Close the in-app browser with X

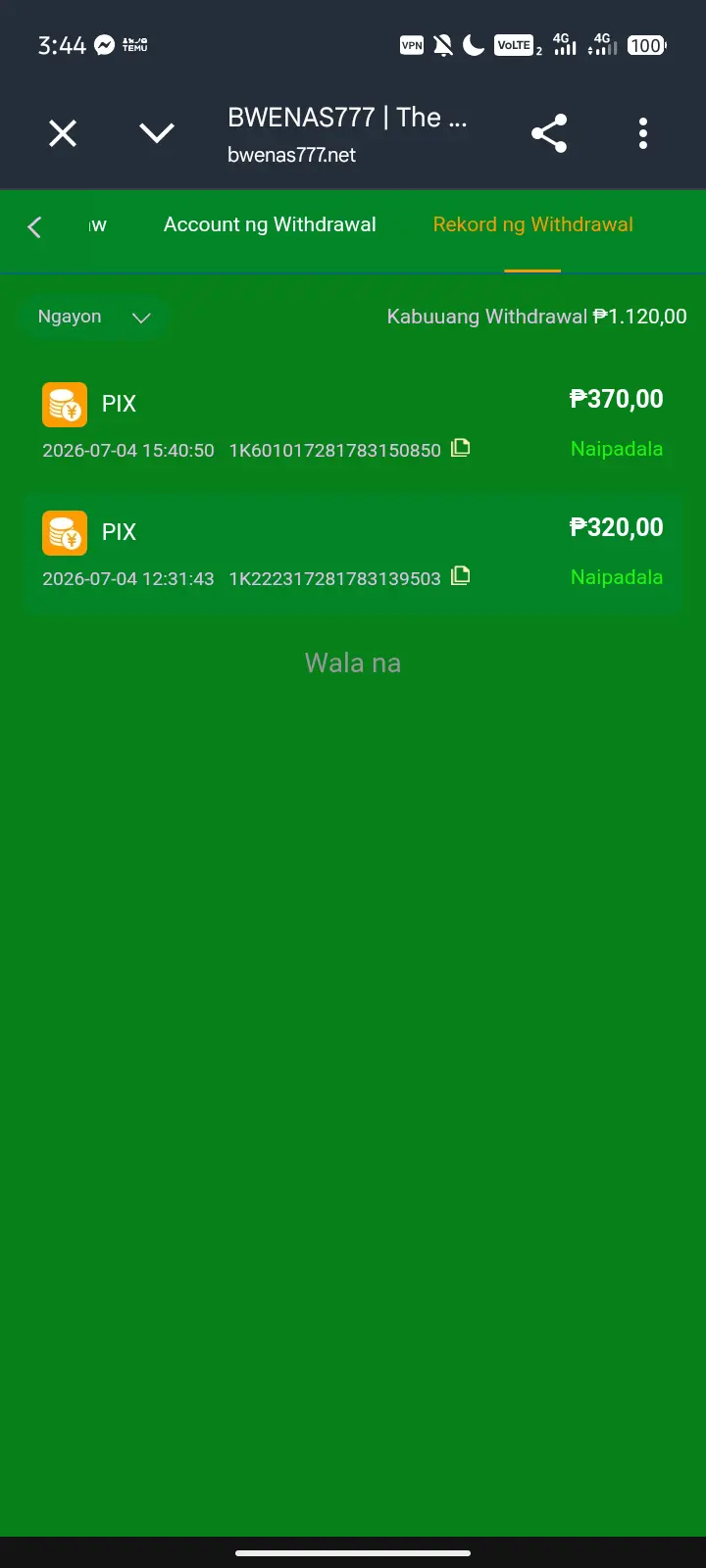click(x=63, y=133)
